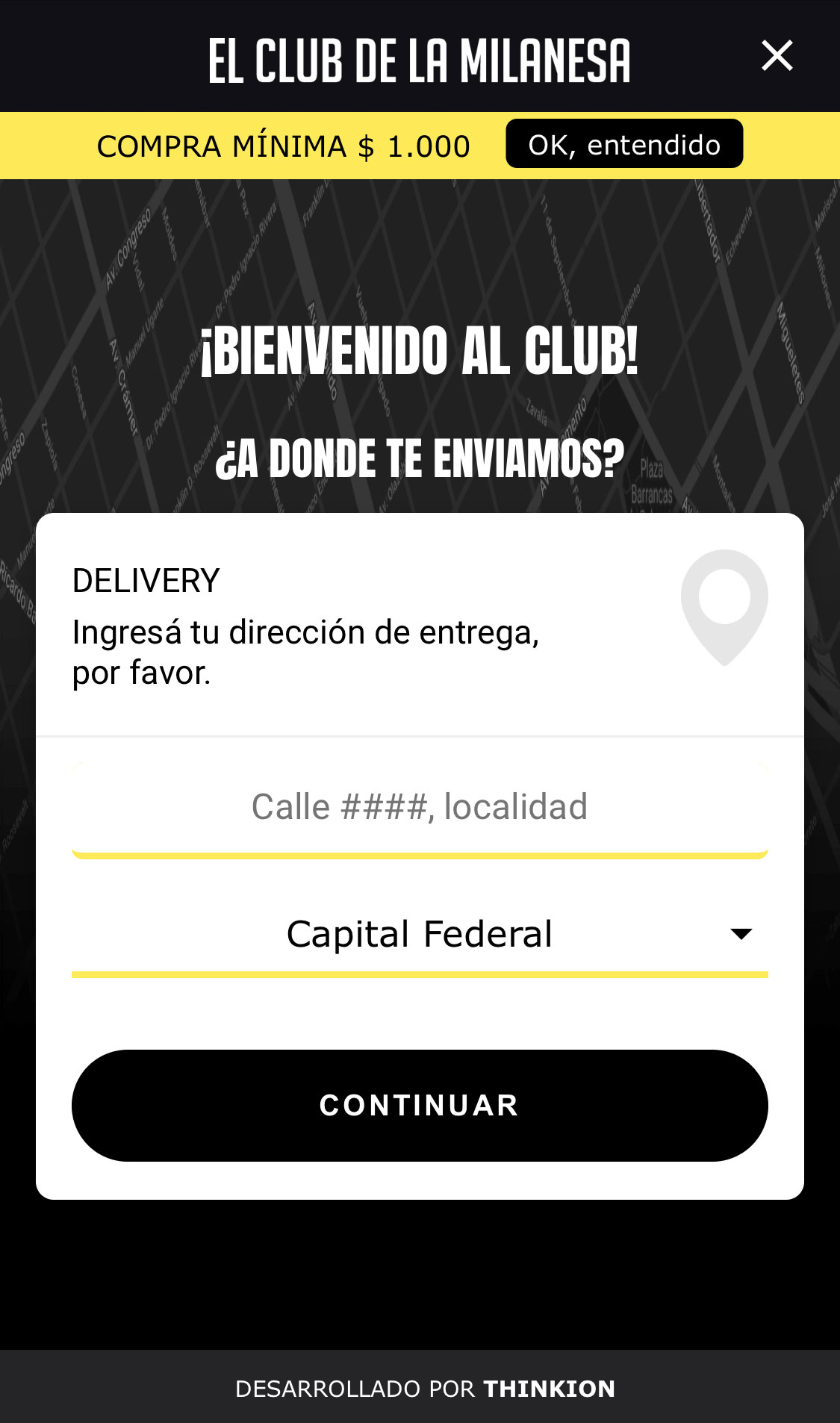Expand the Capital Federal dropdown
The image size is (840, 1423).
pyautogui.click(x=420, y=935)
